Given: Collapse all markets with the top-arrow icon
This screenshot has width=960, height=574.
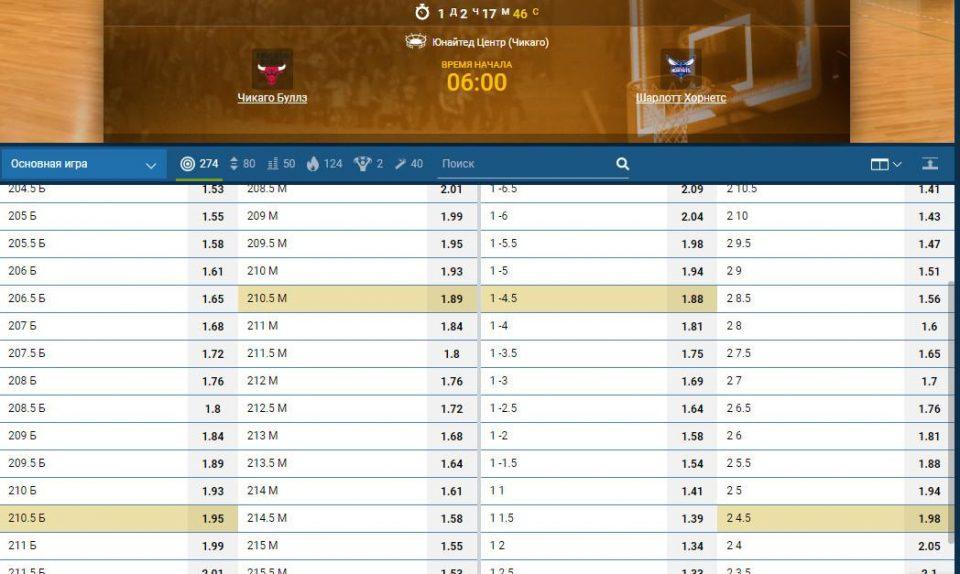Looking at the screenshot, I should coord(930,164).
